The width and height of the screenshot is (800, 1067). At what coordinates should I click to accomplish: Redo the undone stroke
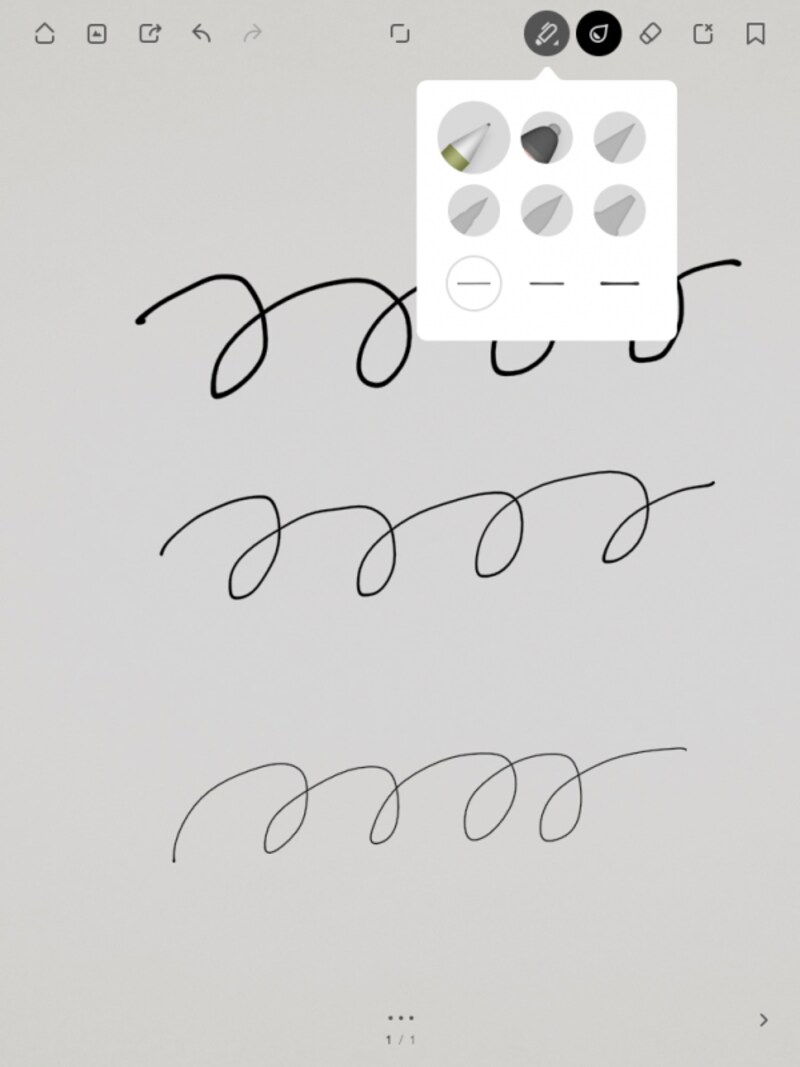point(253,34)
